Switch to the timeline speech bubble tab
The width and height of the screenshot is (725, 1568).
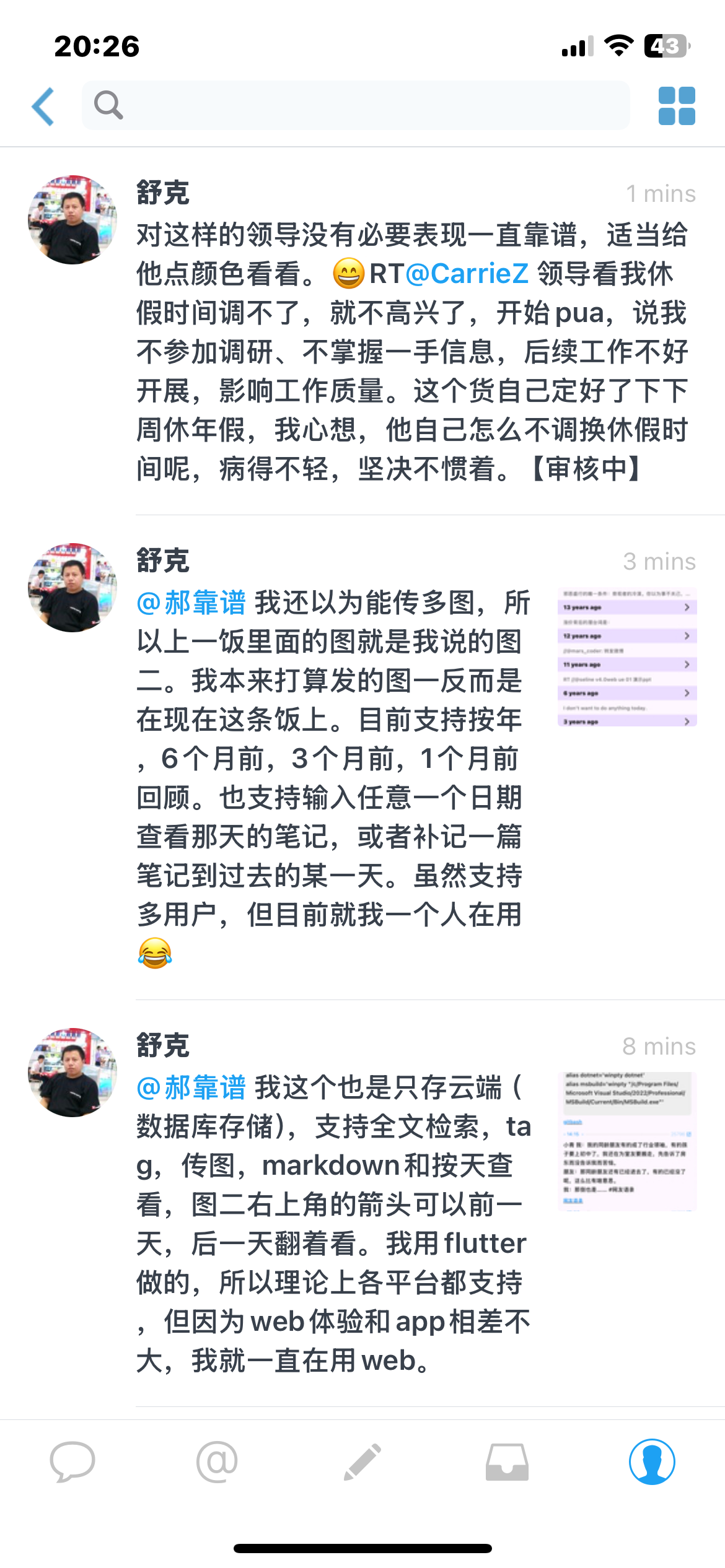(72, 1461)
